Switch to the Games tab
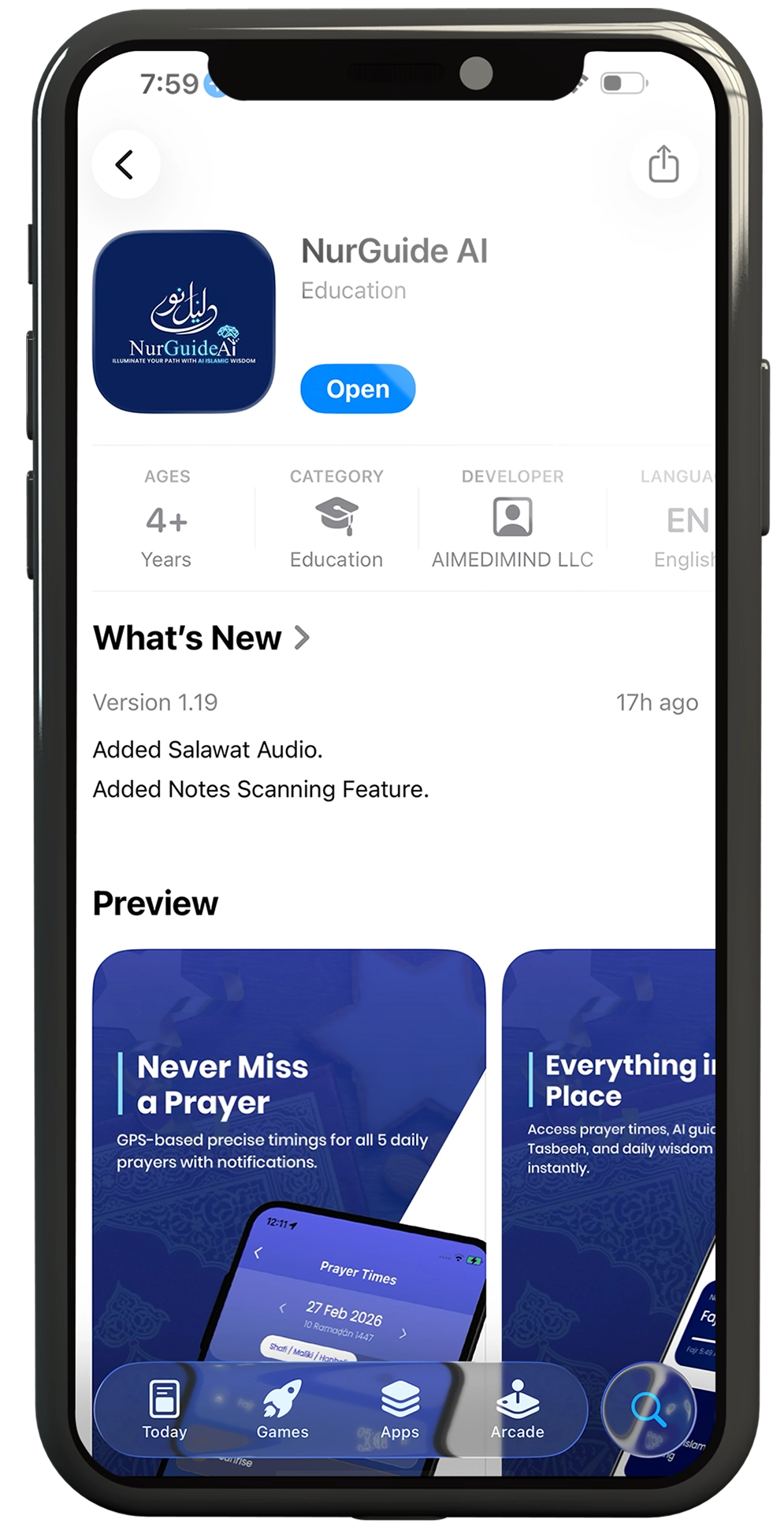Image resolution: width=784 pixels, height=1534 pixels. tap(282, 1410)
